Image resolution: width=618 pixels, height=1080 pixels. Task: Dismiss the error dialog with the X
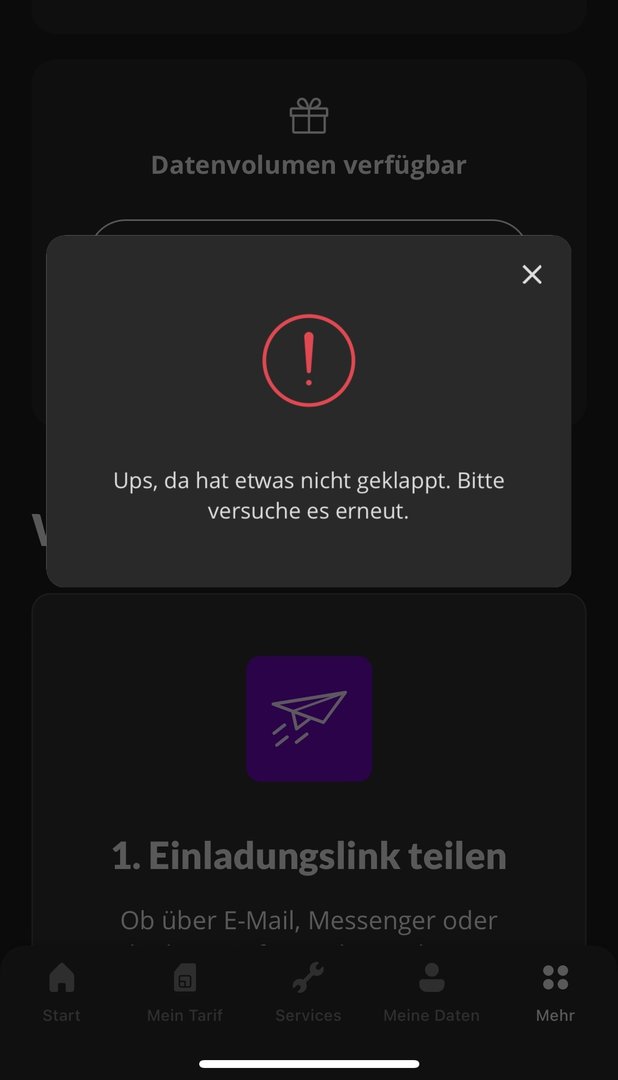(532, 274)
